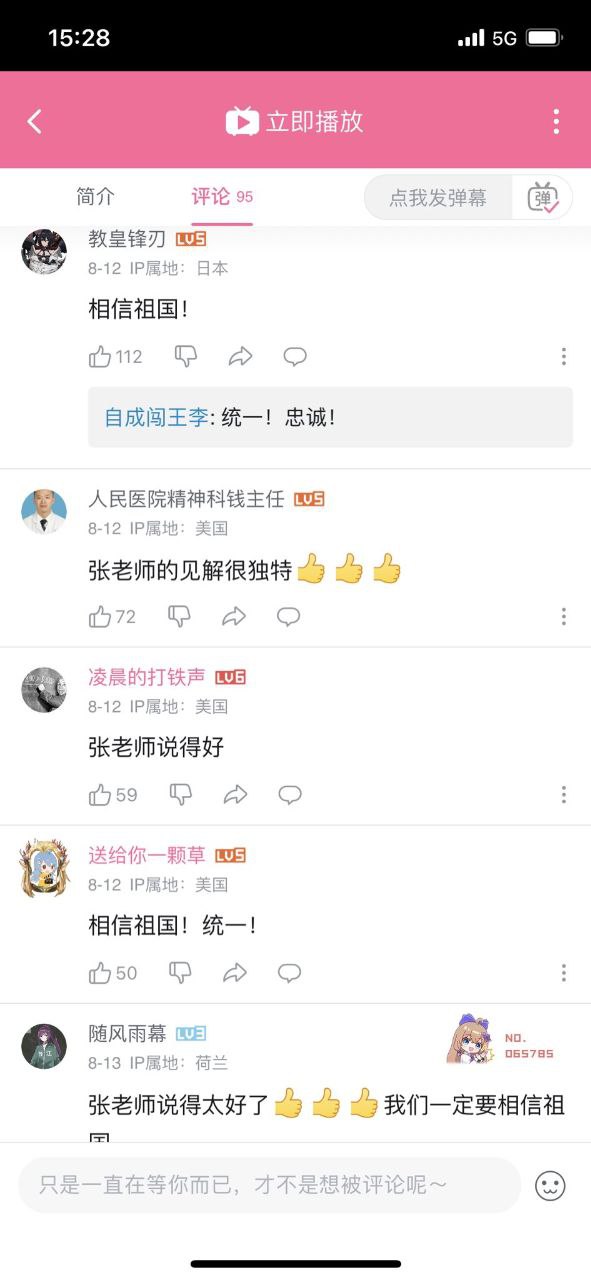Reply to 送给你一颗草's comment
This screenshot has height=1280, width=591.
pyautogui.click(x=290, y=973)
